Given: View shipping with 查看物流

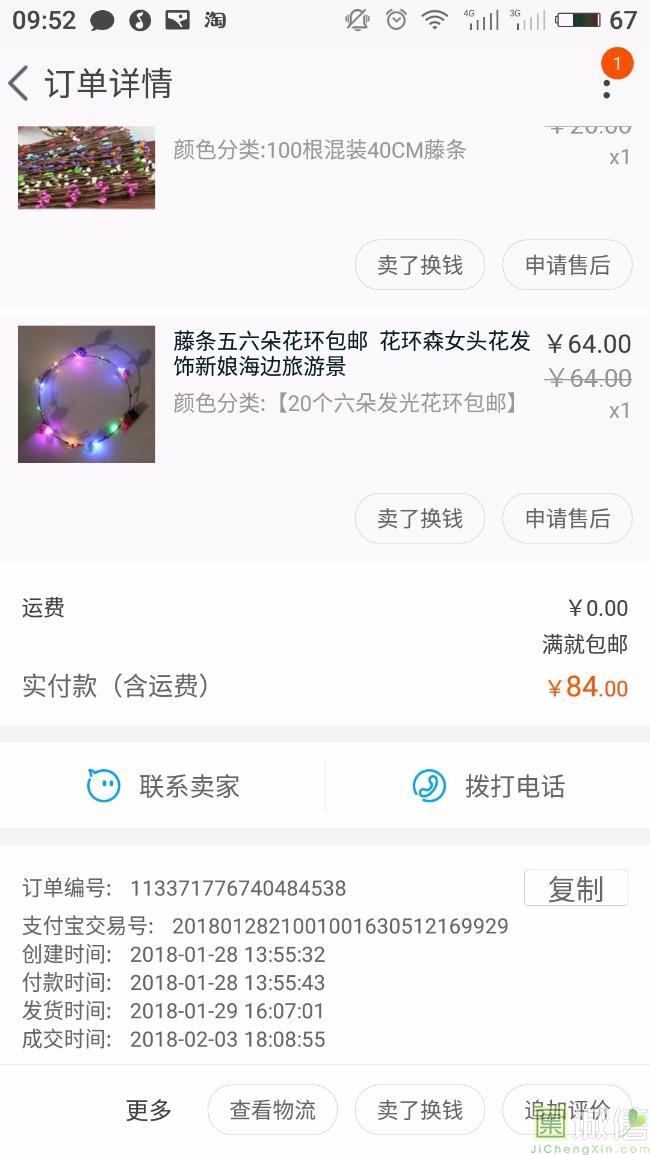Looking at the screenshot, I should tap(272, 1110).
